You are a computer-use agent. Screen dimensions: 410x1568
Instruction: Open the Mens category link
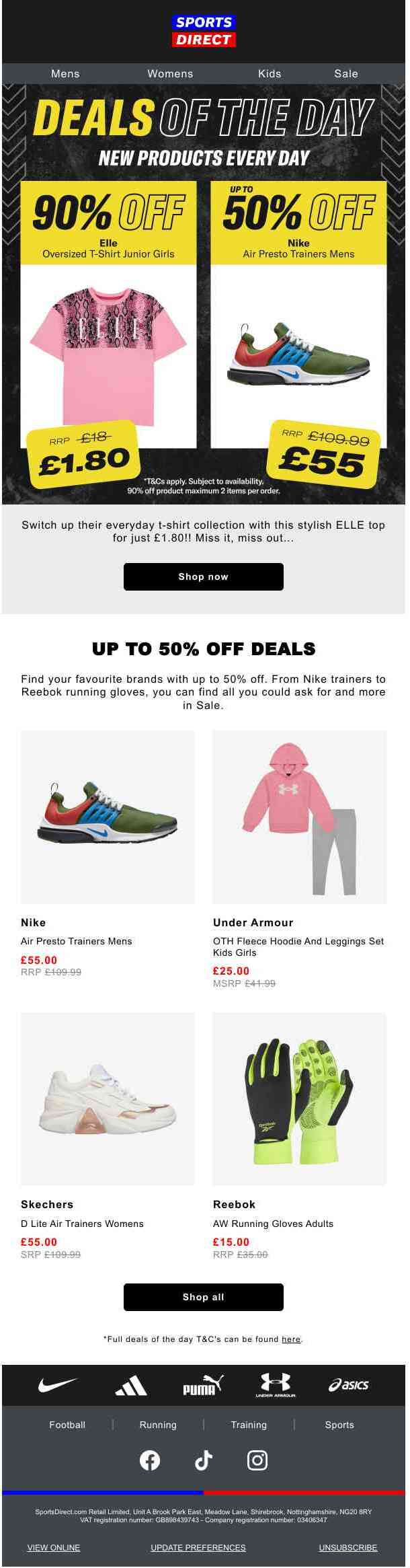point(65,73)
